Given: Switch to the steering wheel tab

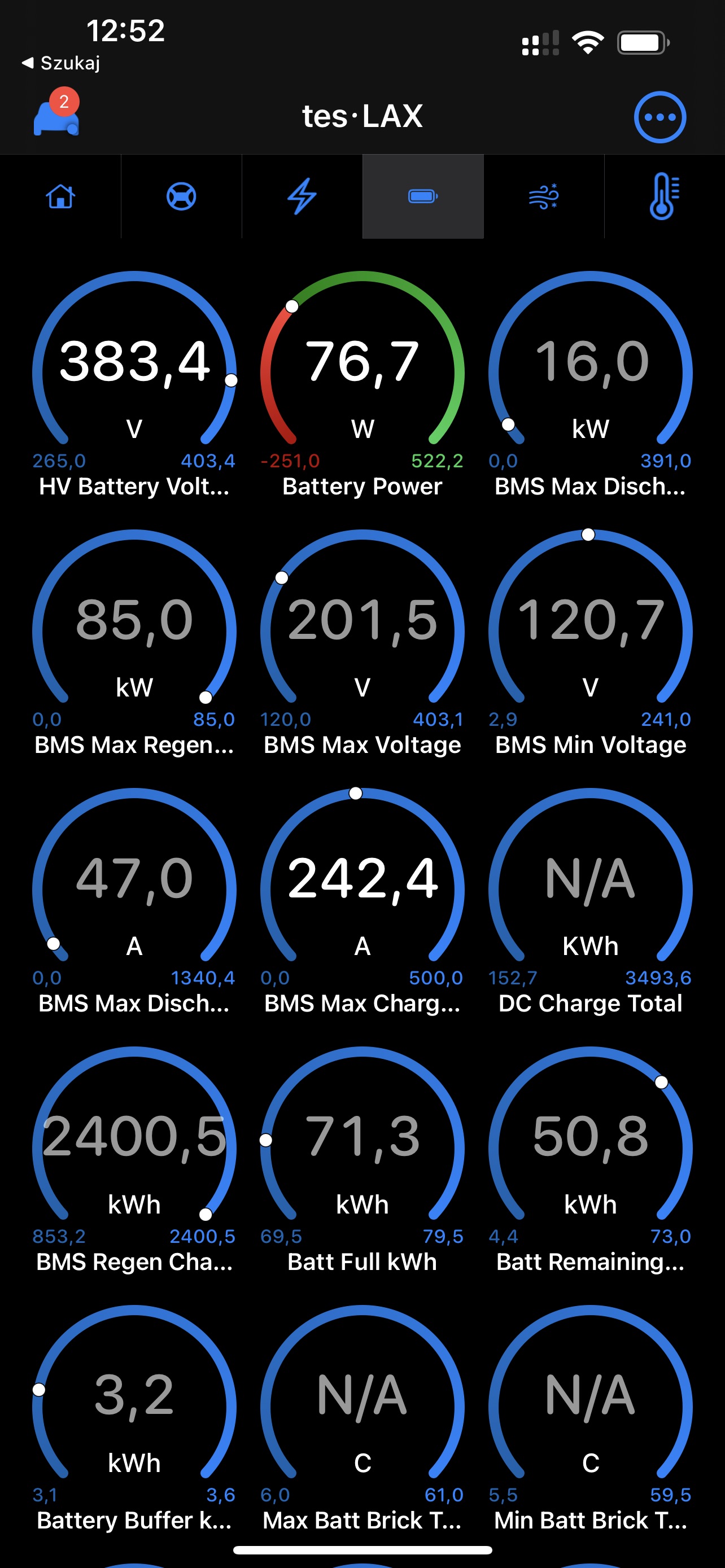Looking at the screenshot, I should (x=181, y=196).
